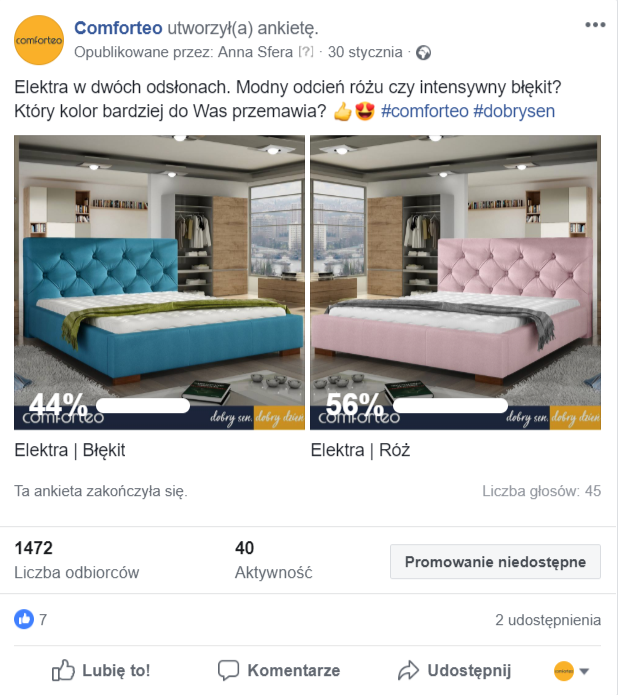
Task: View the 2 udostępnienia shares
Action: [548, 620]
